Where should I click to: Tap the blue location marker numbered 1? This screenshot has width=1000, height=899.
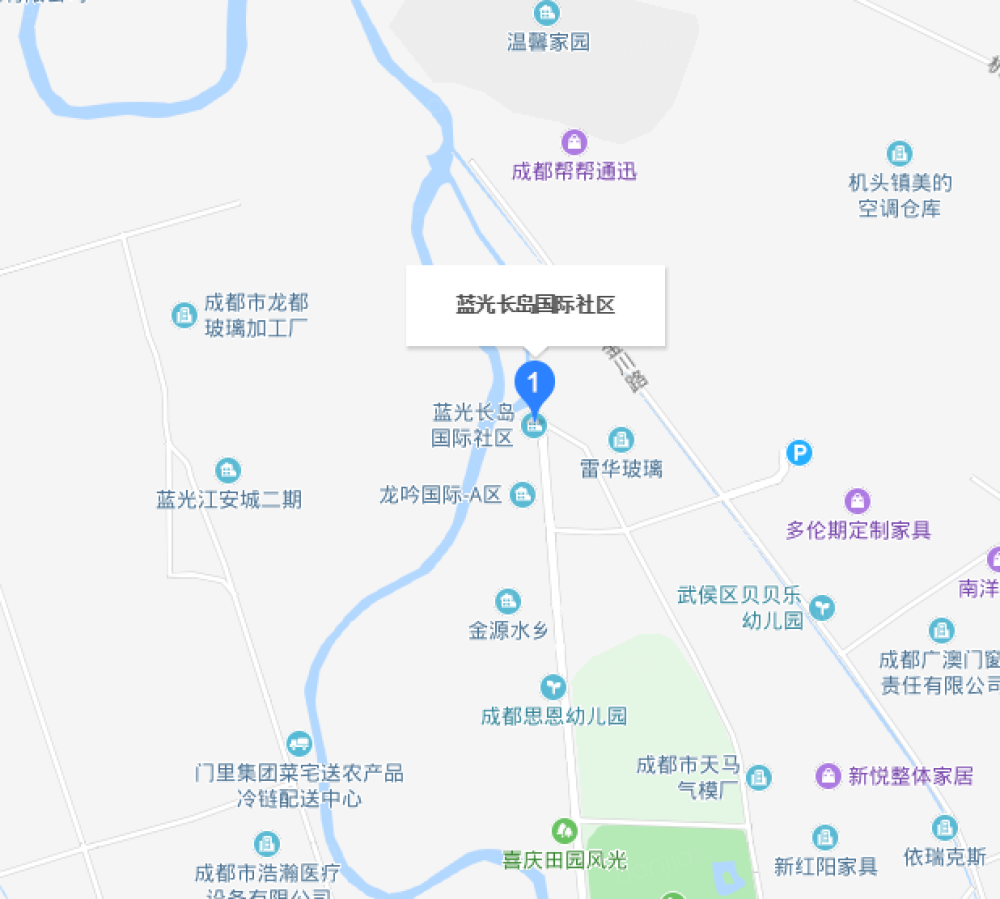[x=534, y=386]
